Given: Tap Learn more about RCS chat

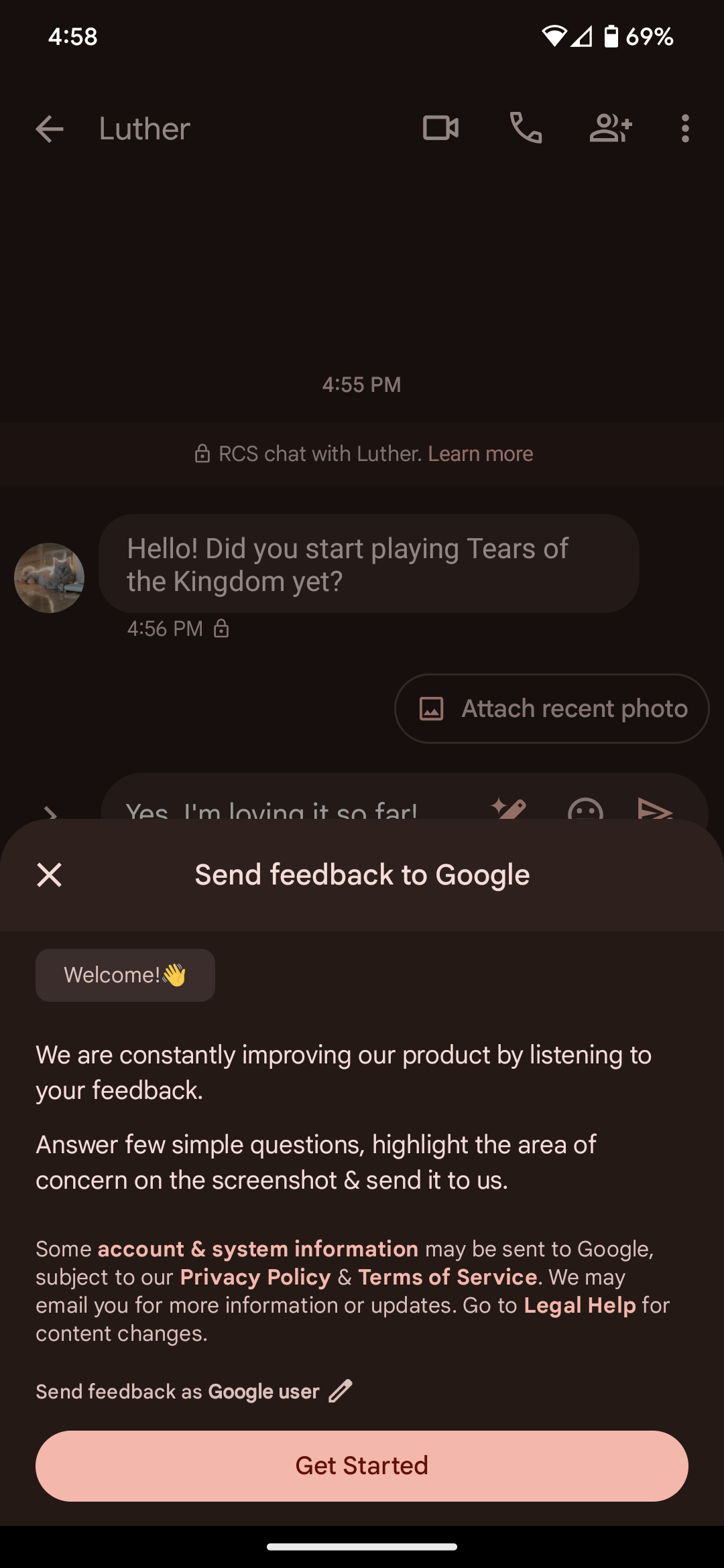Looking at the screenshot, I should tap(481, 454).
